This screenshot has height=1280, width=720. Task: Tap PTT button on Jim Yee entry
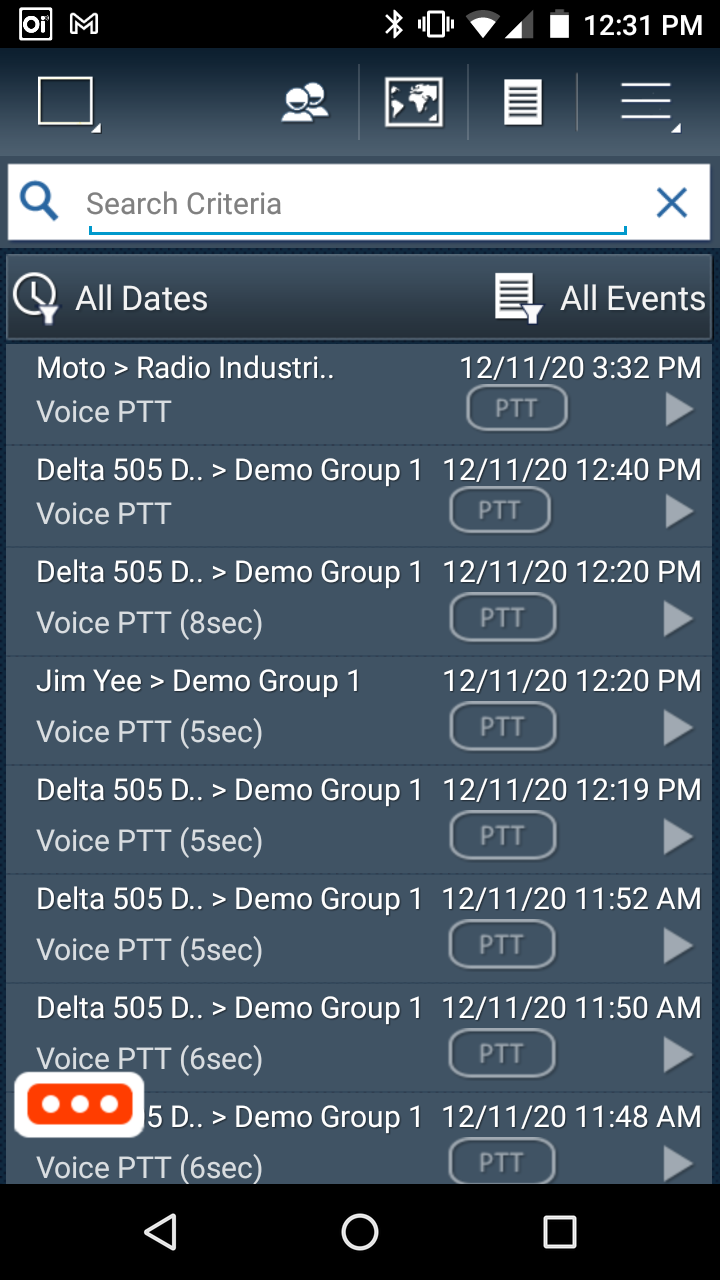coord(502,727)
